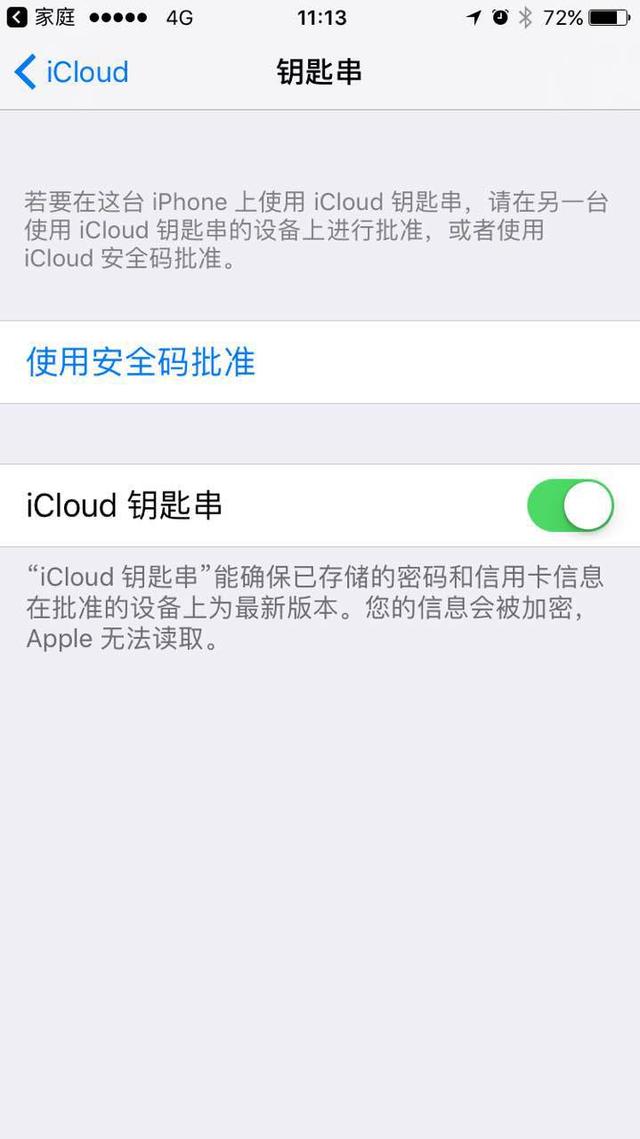640x1139 pixels.
Task: Turn off the iCloud 钥匙串 switch
Action: tap(570, 505)
